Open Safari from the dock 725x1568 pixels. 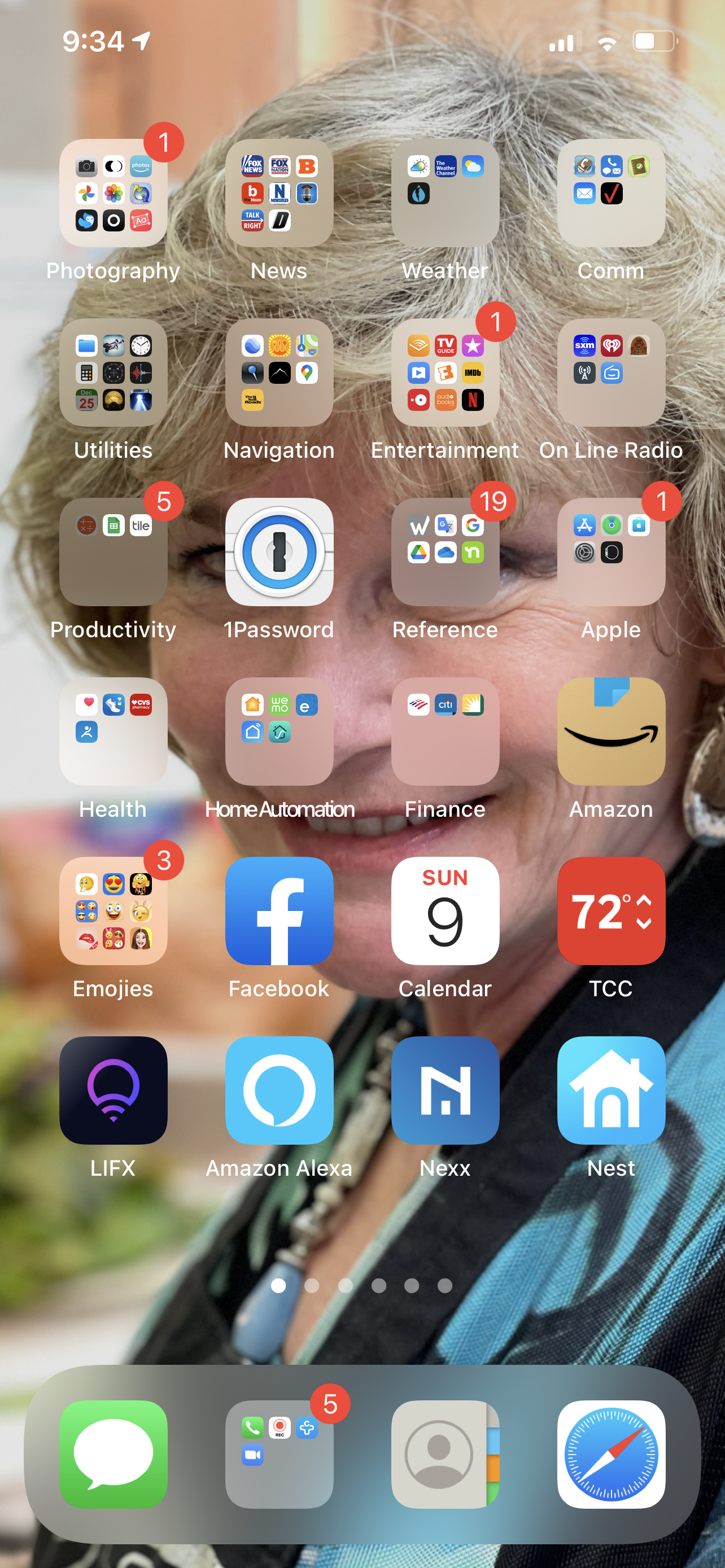611,1455
